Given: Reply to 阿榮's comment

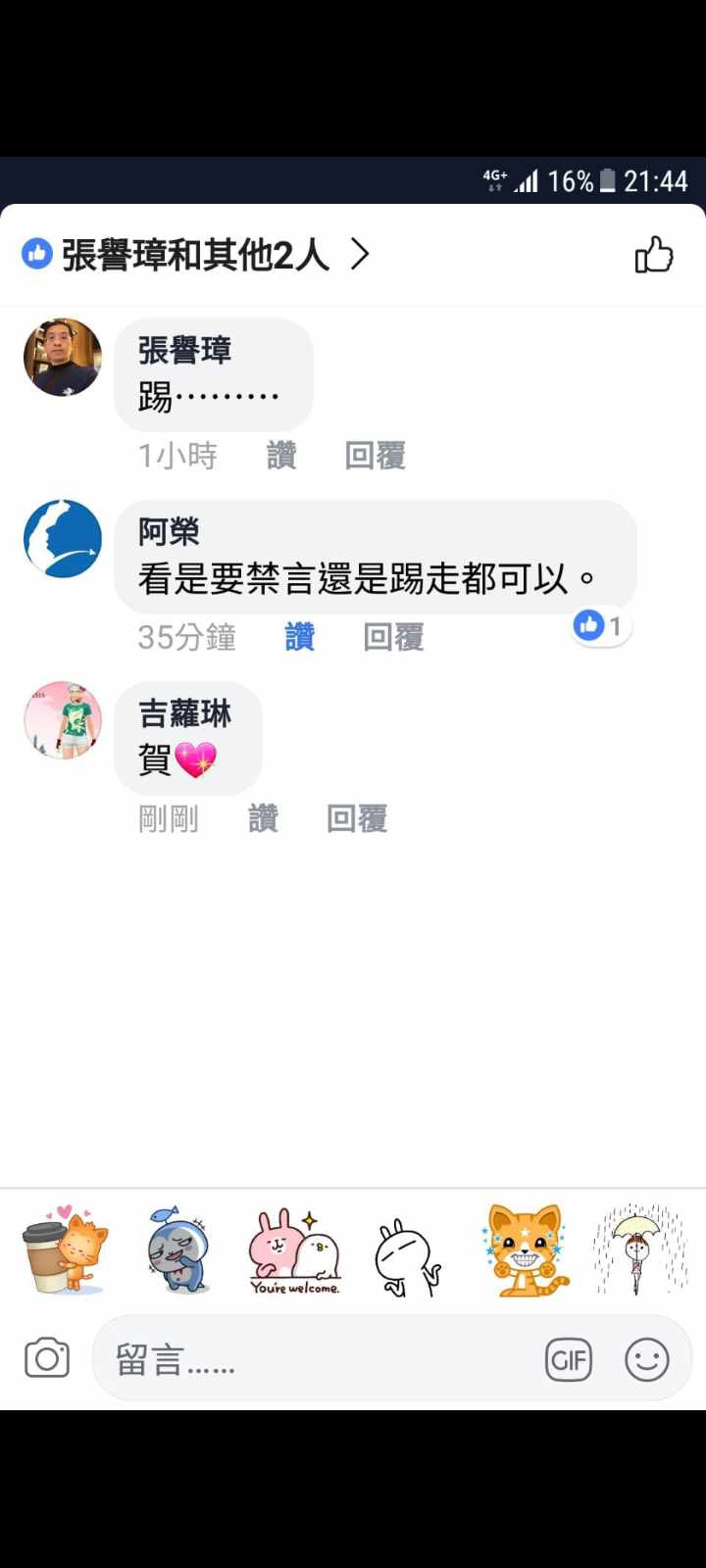Looking at the screenshot, I should point(393,638).
